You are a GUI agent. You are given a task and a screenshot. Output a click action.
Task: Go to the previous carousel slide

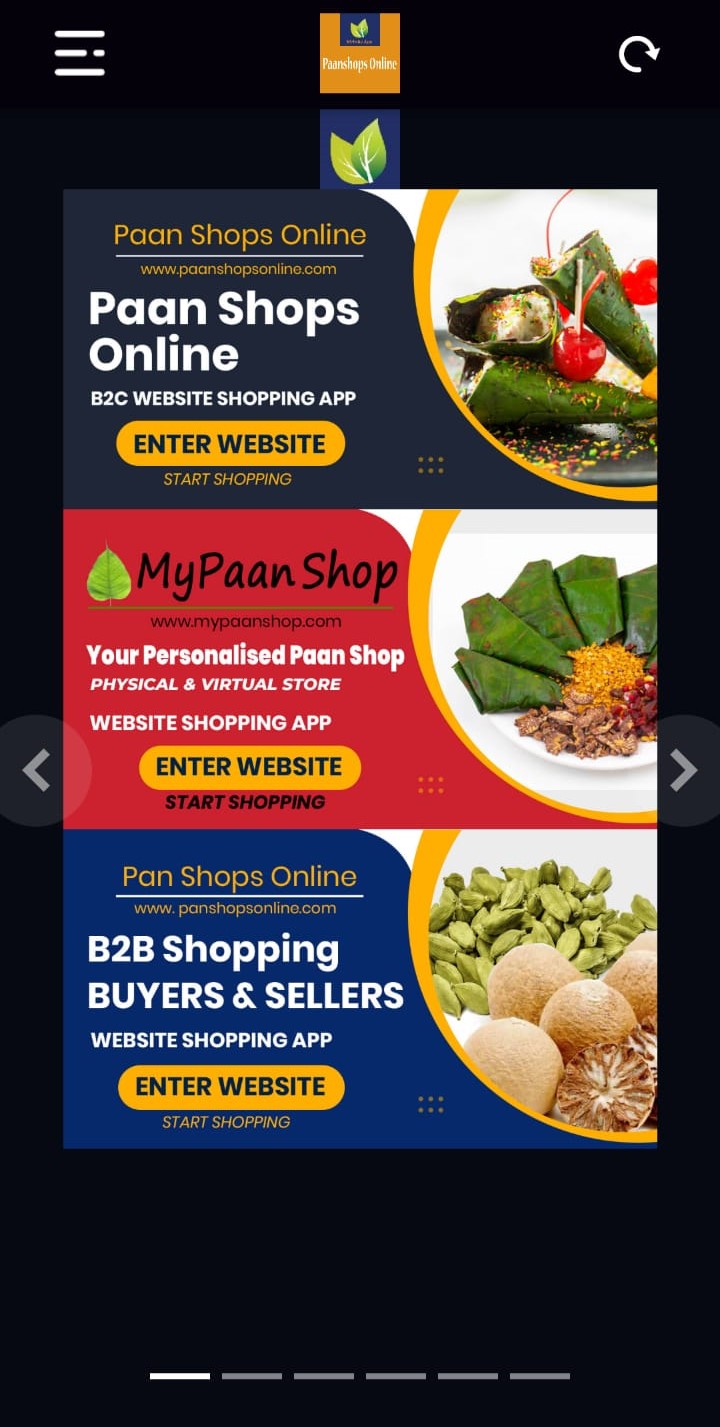37,770
